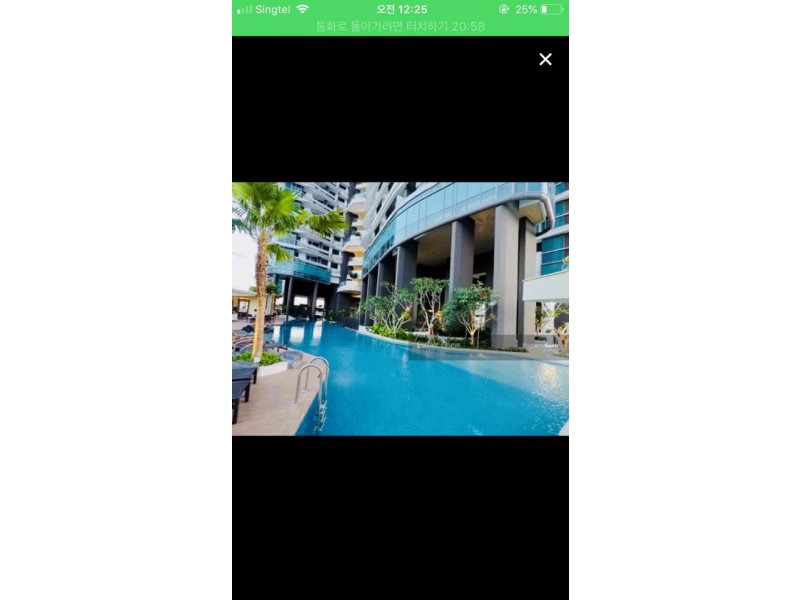Image resolution: width=800 pixels, height=600 pixels.
Task: Return to the ongoing call via green bar
Action: pos(400,26)
